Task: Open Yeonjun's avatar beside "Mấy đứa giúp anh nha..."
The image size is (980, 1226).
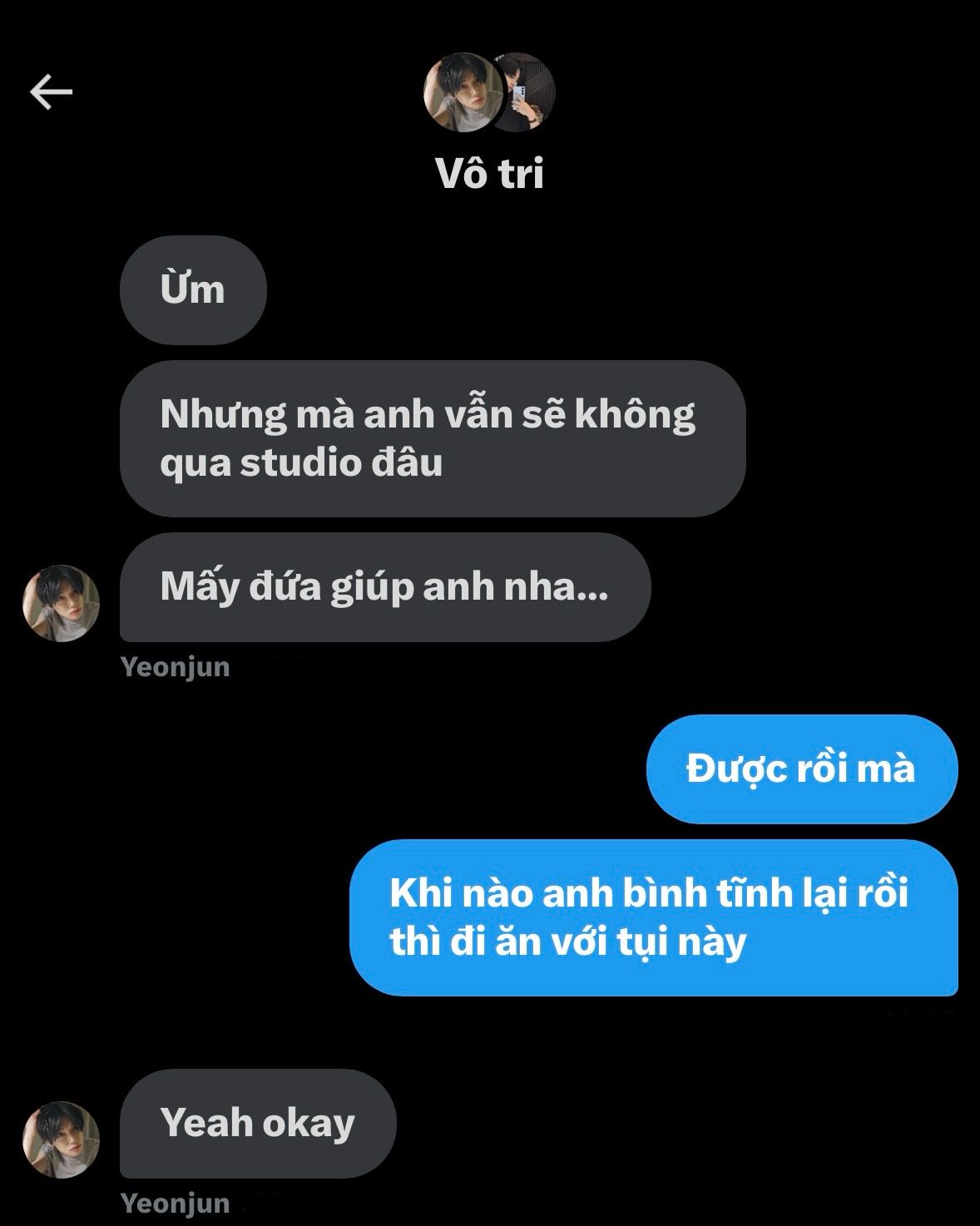Action: coord(61,603)
